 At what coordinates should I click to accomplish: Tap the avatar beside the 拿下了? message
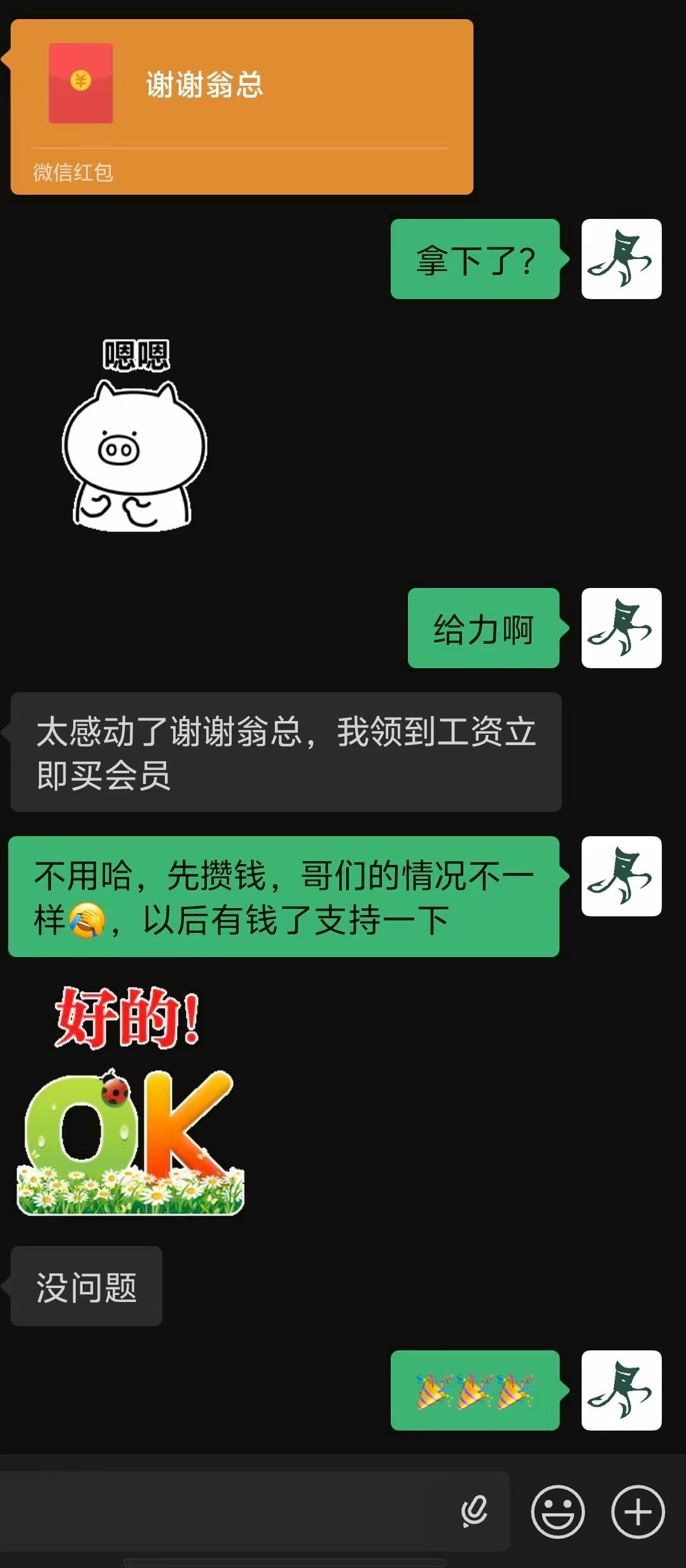coord(621,259)
